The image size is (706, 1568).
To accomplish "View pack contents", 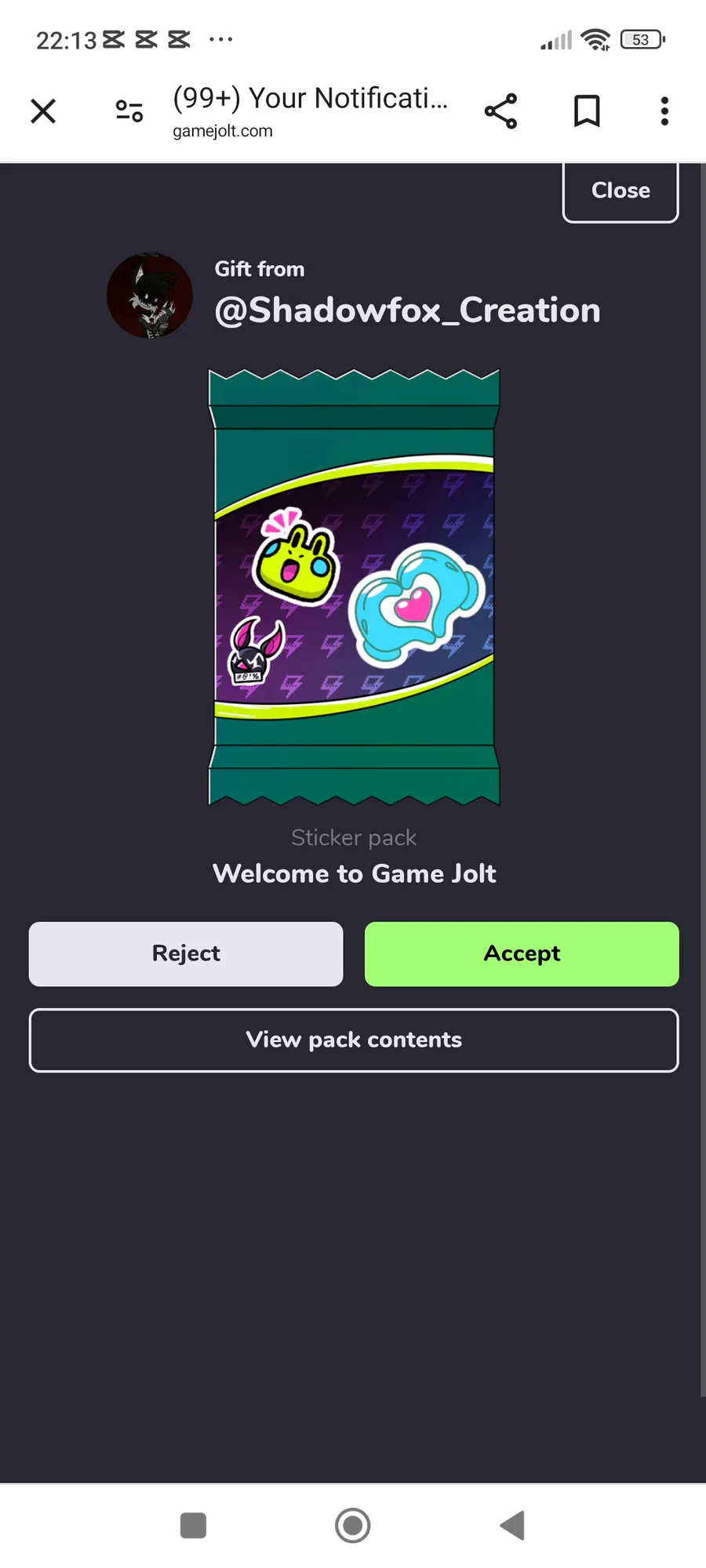I will (x=354, y=1040).
